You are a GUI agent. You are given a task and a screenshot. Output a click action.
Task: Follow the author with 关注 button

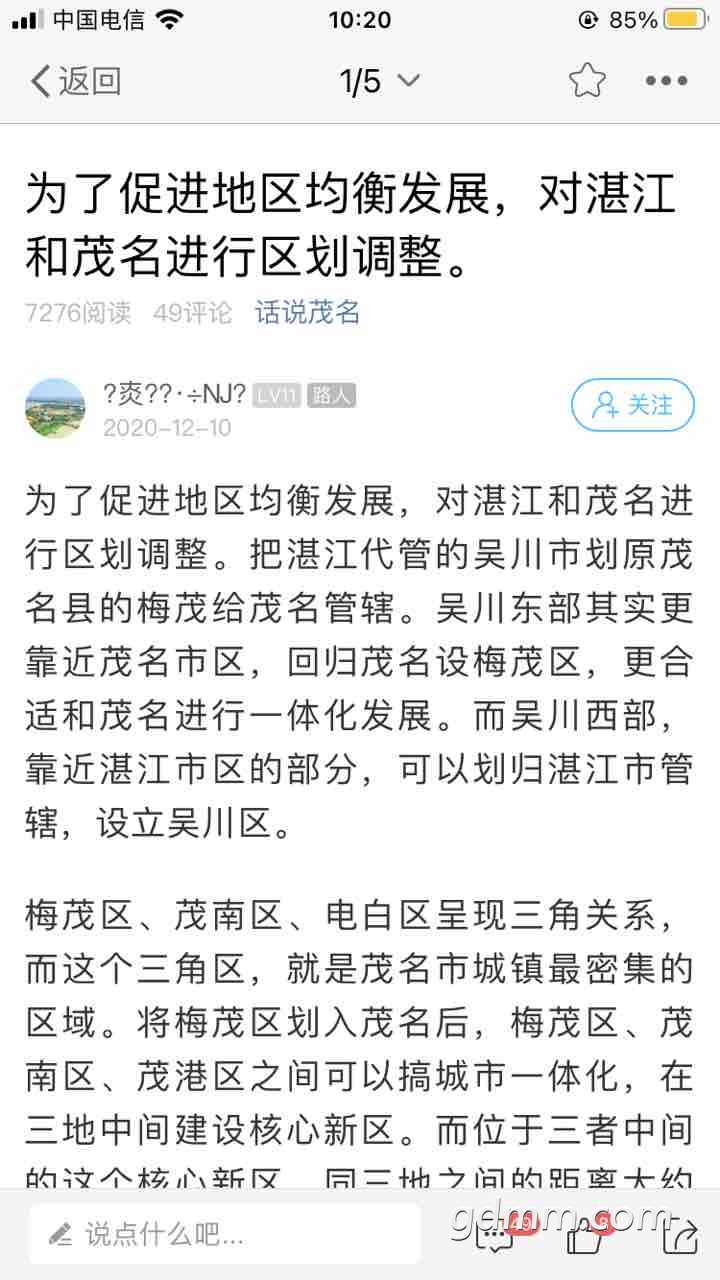tap(632, 405)
